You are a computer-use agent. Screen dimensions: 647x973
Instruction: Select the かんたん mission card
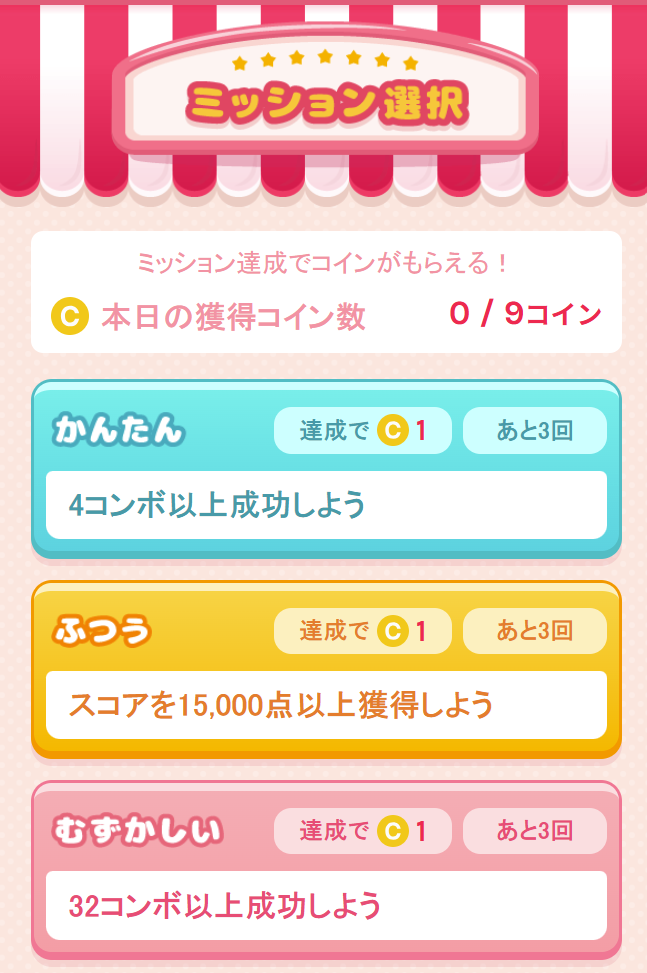326,467
